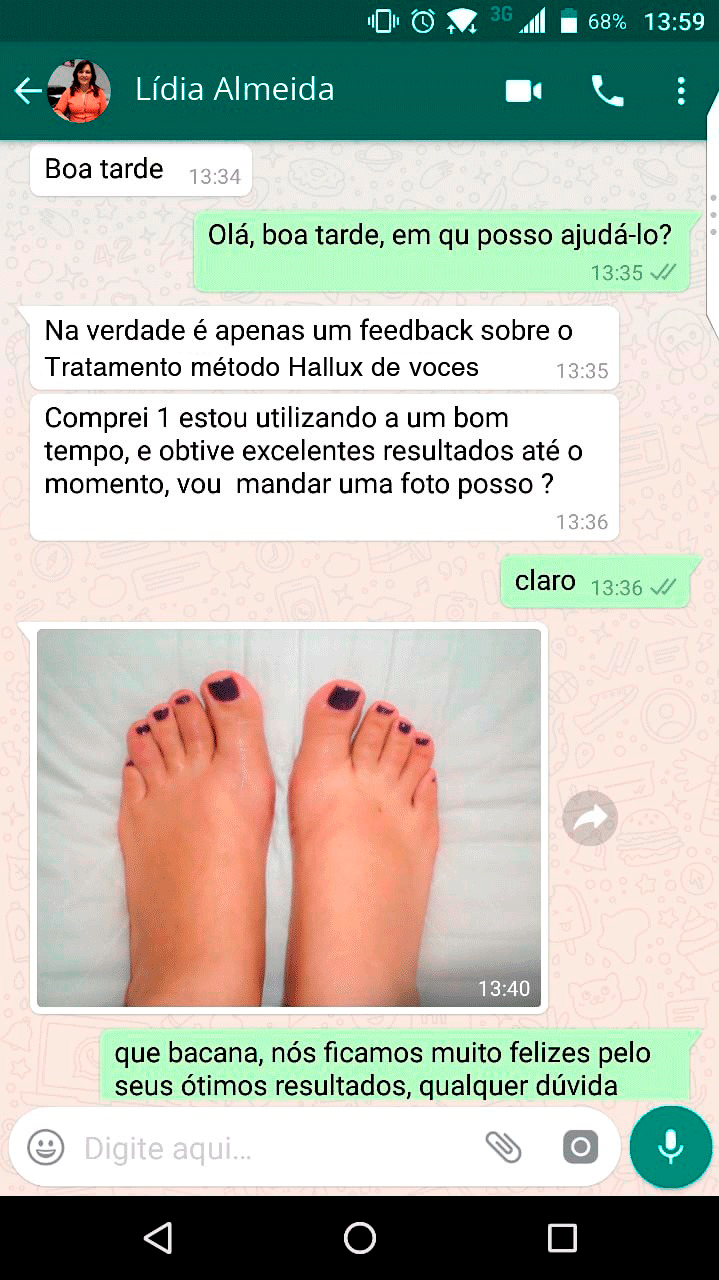Attach a file with the paperclip
This screenshot has width=719, height=1280.
(x=504, y=1147)
